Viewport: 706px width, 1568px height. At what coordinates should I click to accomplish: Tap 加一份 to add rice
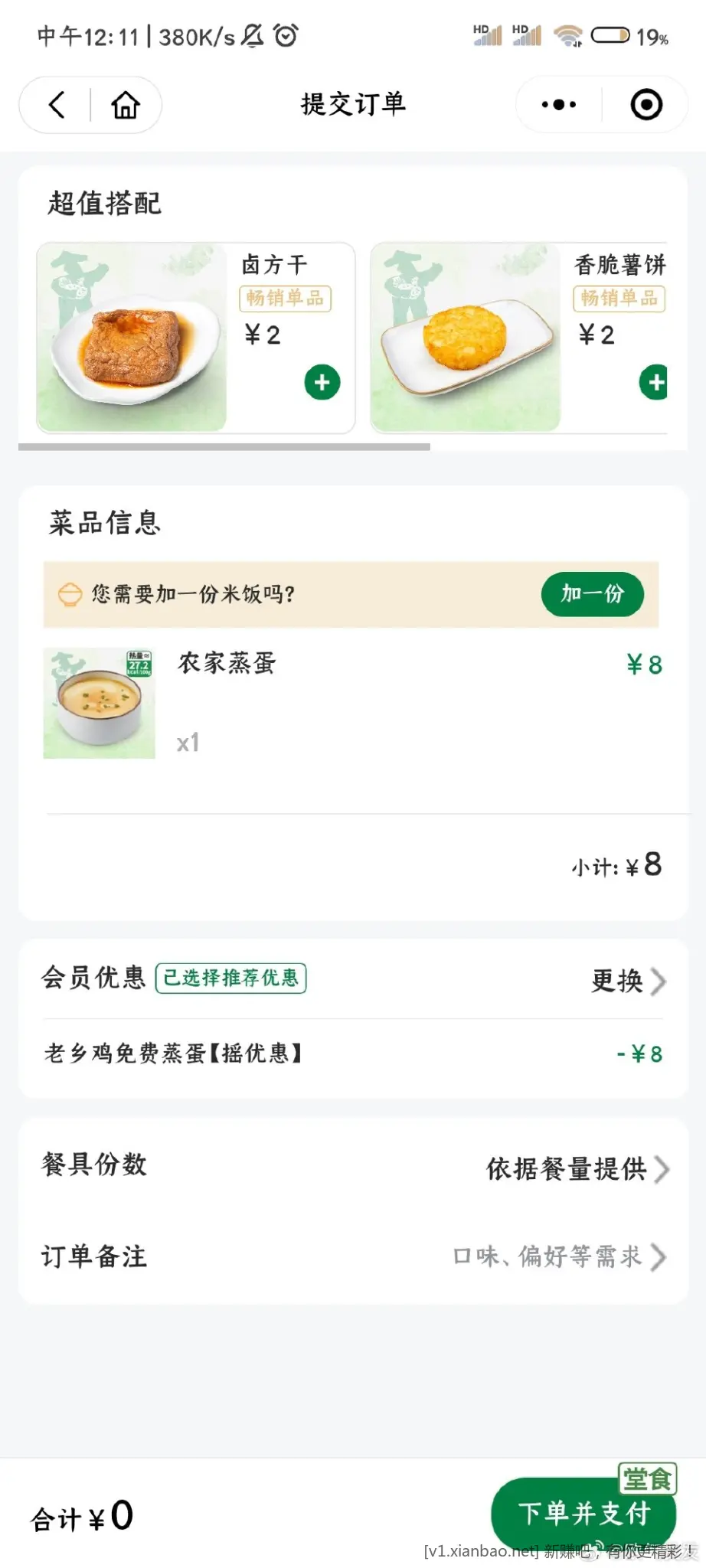pyautogui.click(x=592, y=594)
